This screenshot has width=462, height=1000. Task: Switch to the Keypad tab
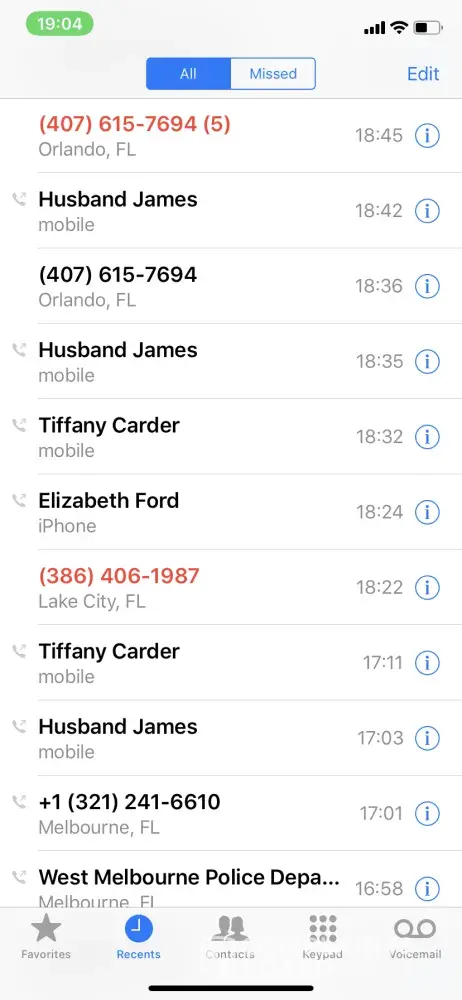click(322, 936)
